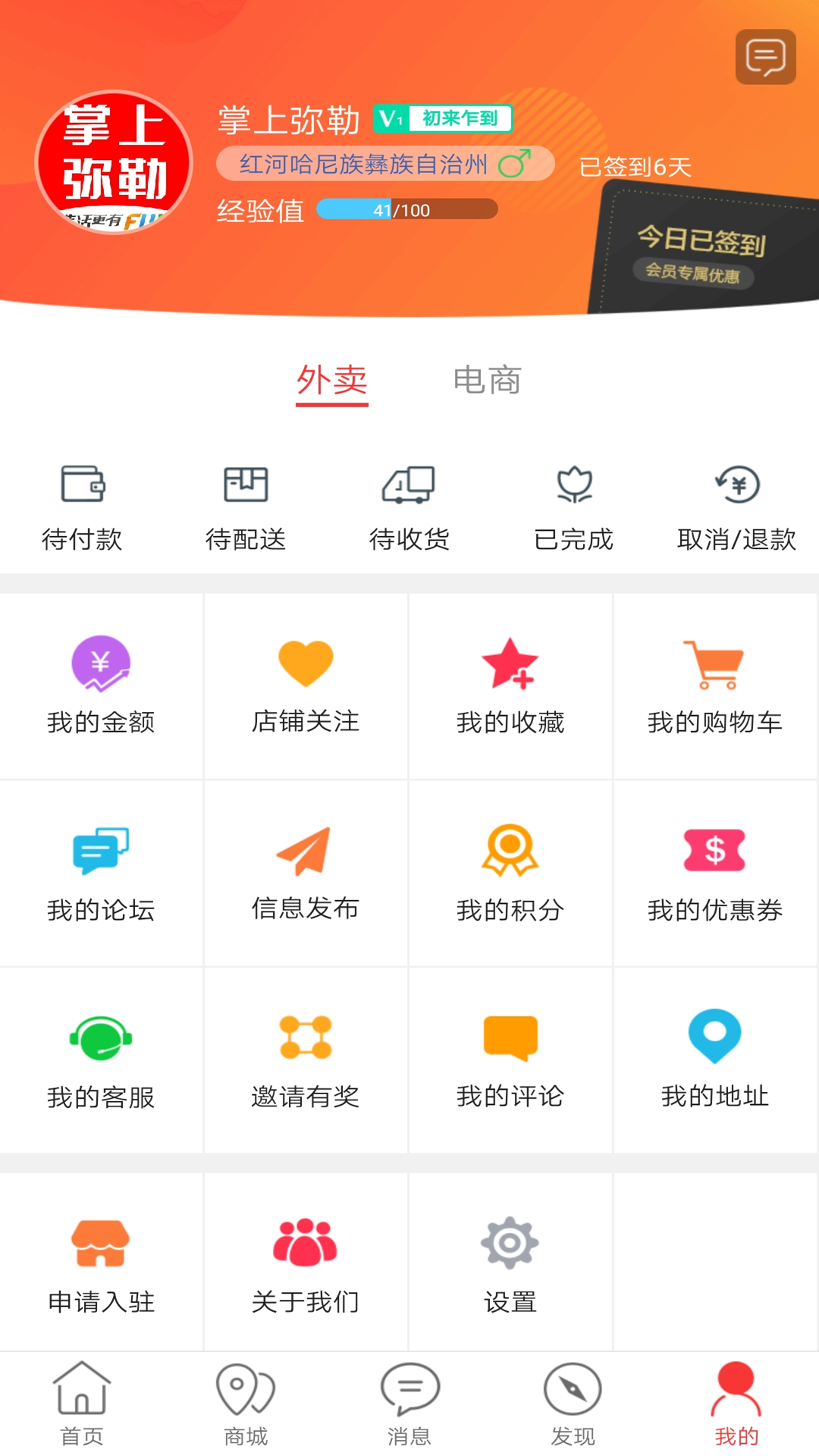Open 邀请有奖
The height and width of the screenshot is (1456, 819).
[x=306, y=1060]
